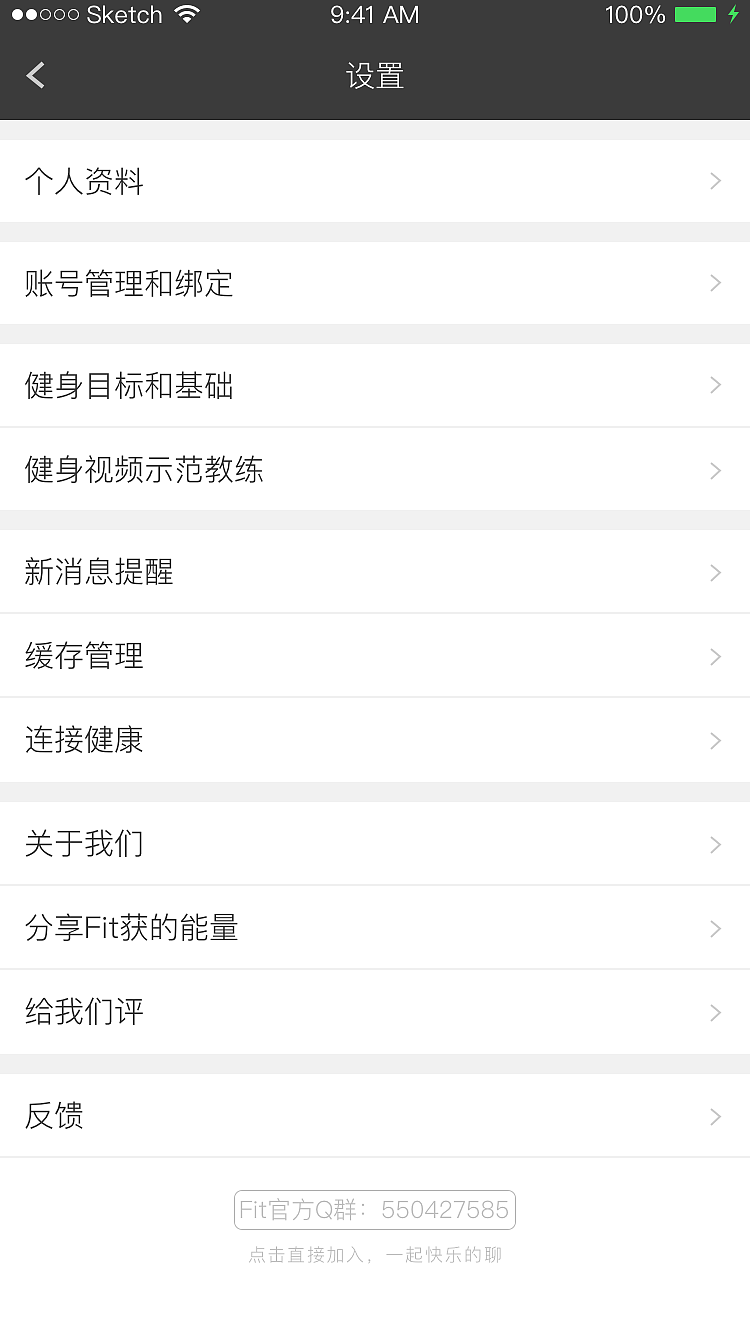Screen dimensions: 750x1334
Task: Open 健身目标和基础 settings
Action: 130,385
